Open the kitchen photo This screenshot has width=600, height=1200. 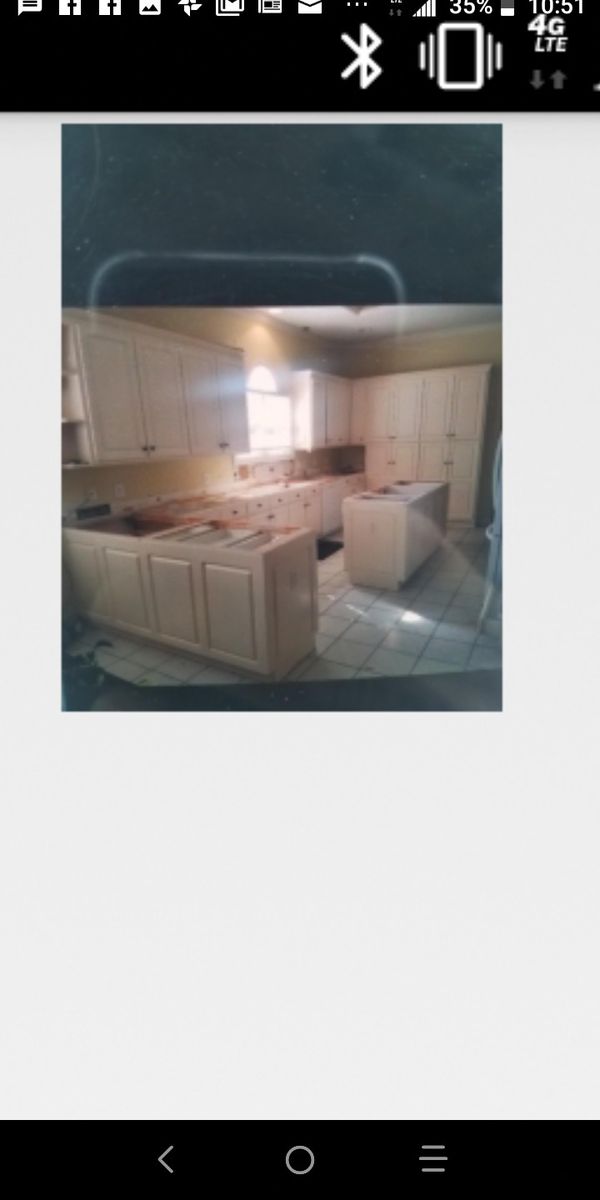click(x=282, y=417)
